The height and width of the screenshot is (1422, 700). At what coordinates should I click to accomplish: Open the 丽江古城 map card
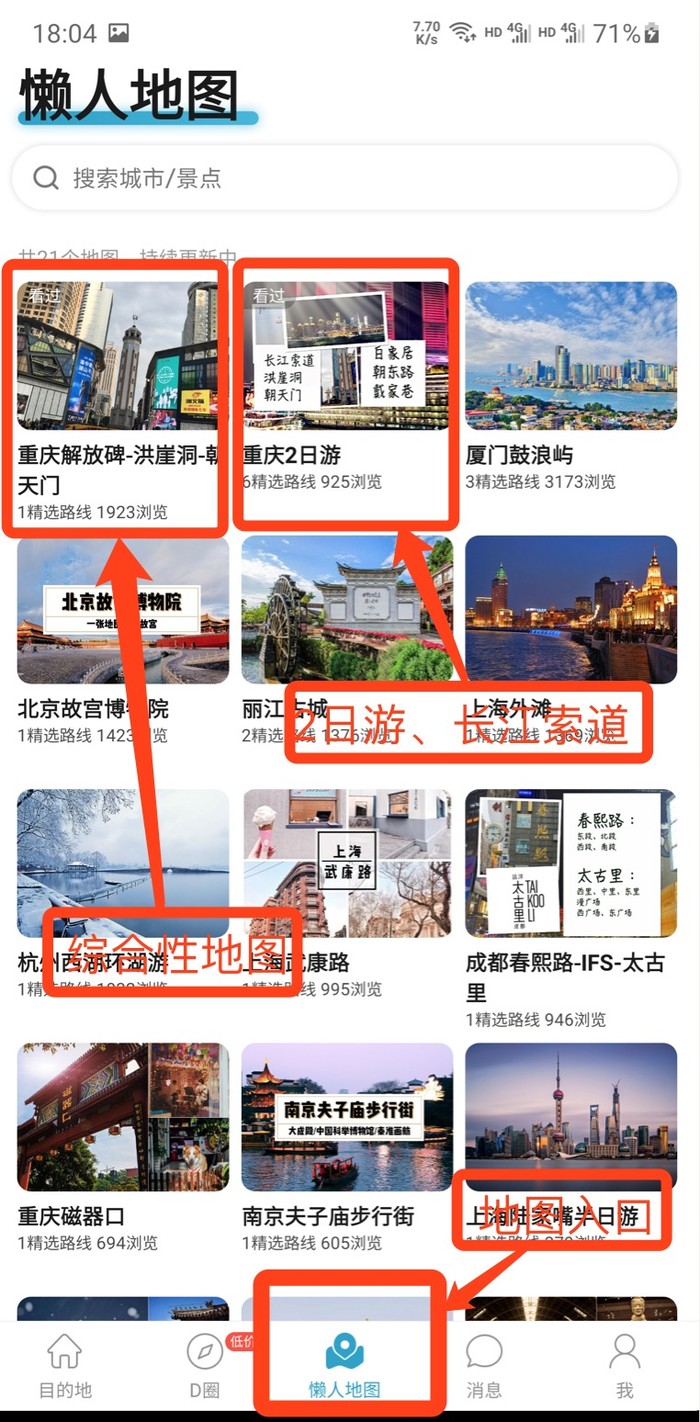[346, 610]
